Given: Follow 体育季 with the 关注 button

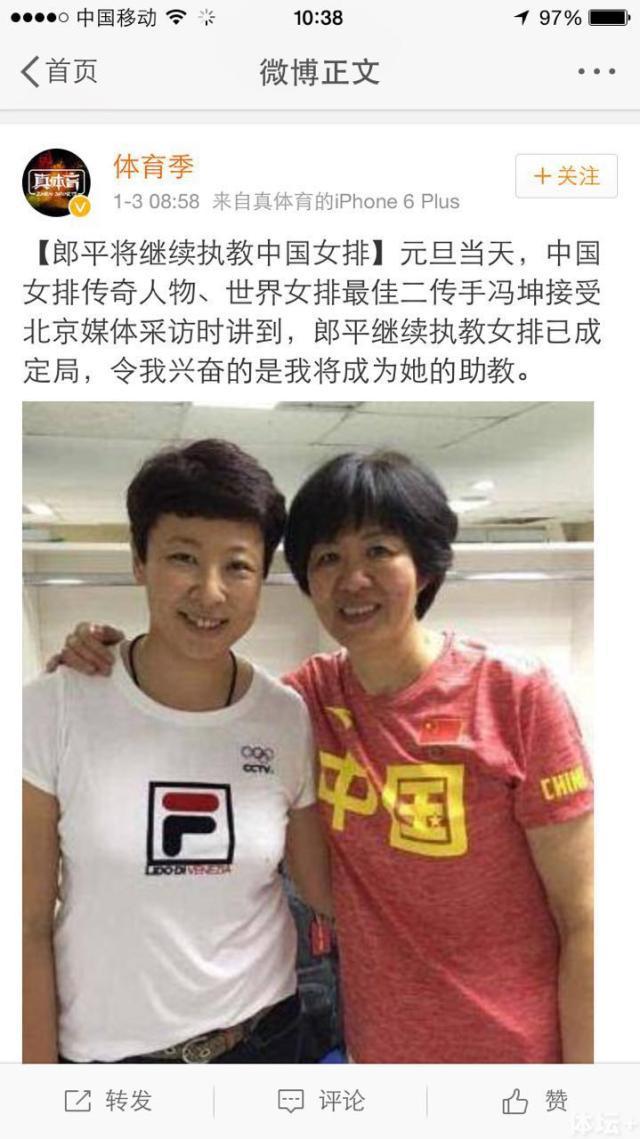Looking at the screenshot, I should pos(566,177).
